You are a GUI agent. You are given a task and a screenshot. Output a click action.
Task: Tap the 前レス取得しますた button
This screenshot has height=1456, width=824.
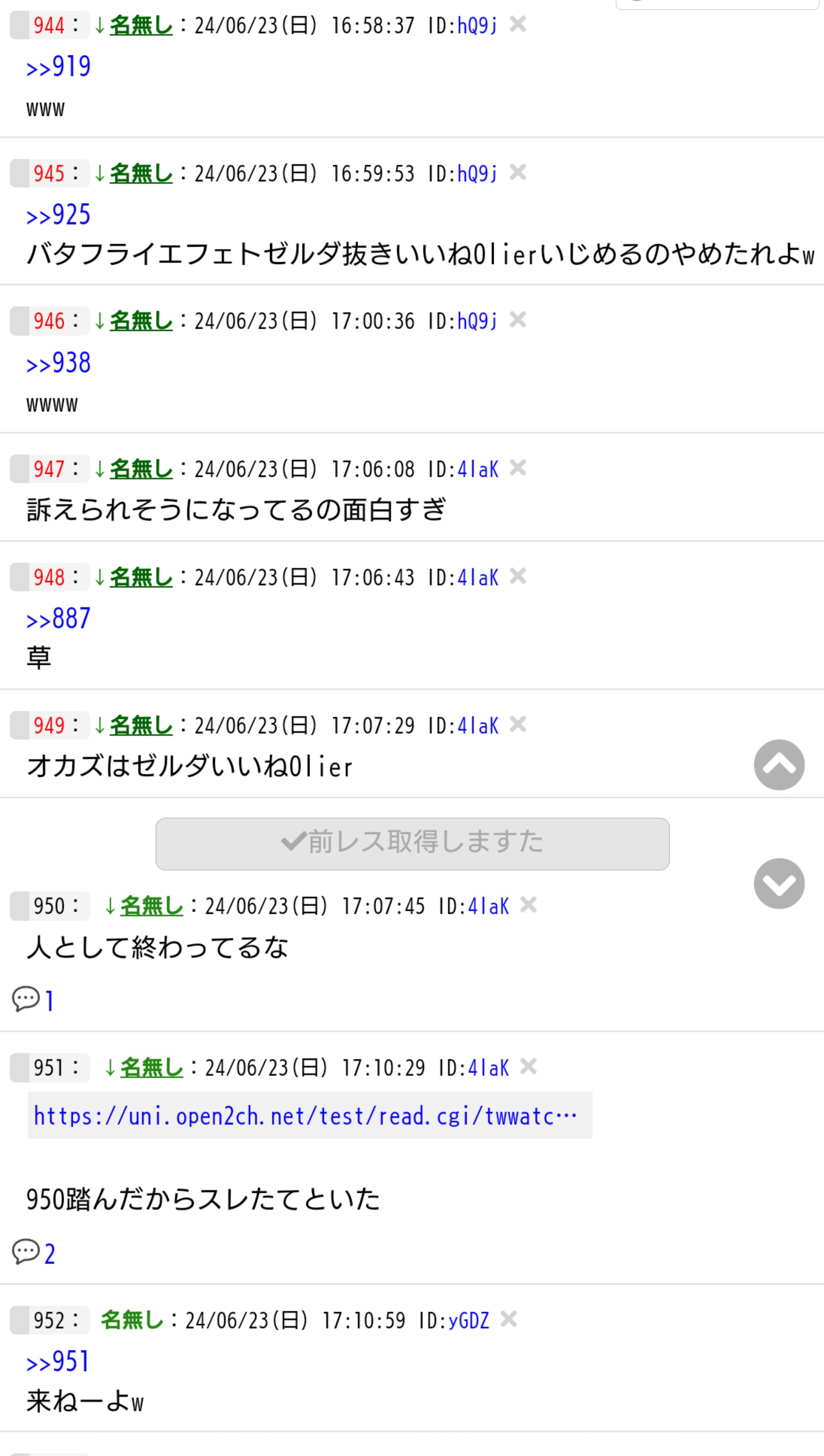point(412,843)
